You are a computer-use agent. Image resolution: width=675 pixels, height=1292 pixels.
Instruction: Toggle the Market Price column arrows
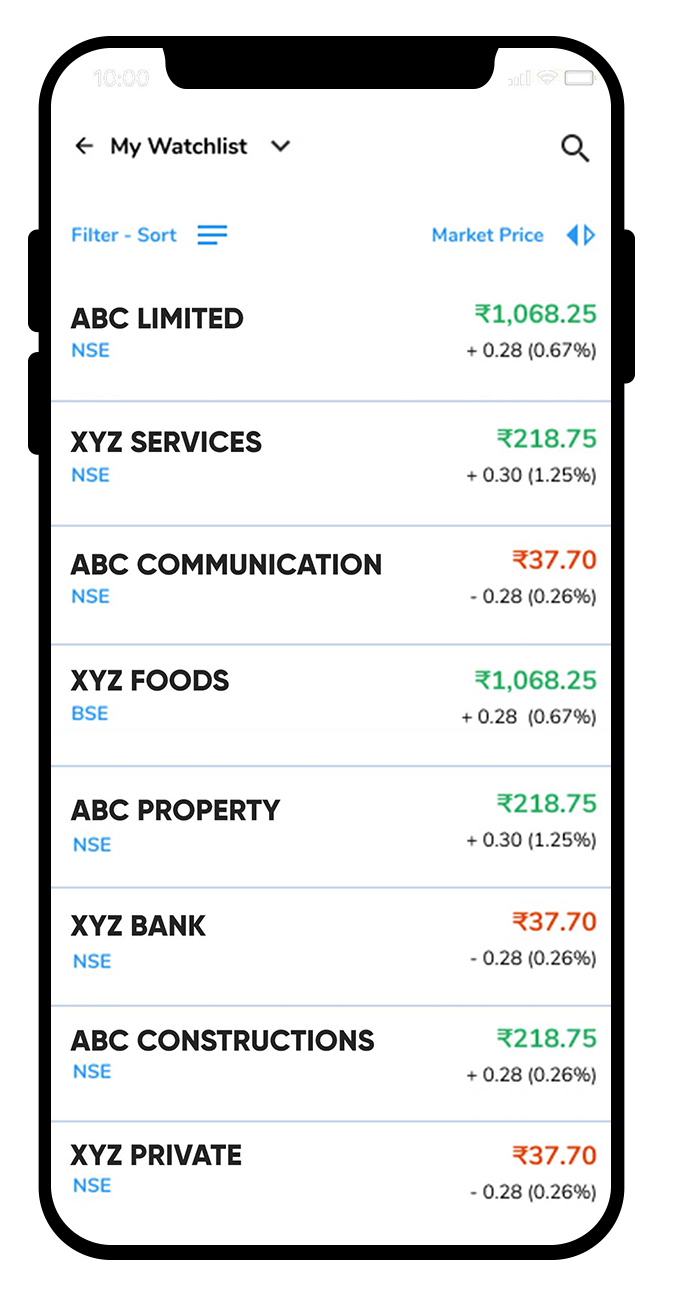point(581,235)
